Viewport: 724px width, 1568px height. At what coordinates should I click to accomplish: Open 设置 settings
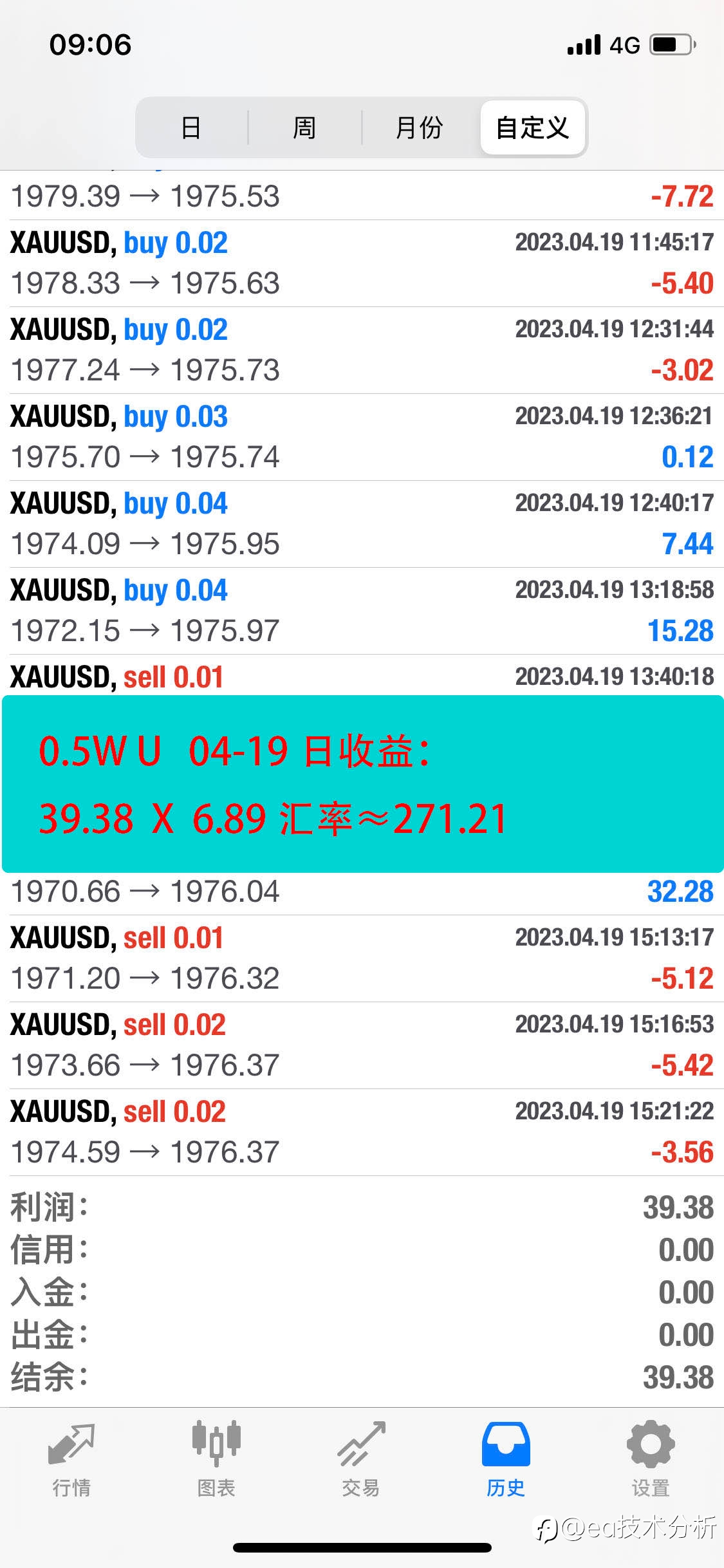point(651,1459)
